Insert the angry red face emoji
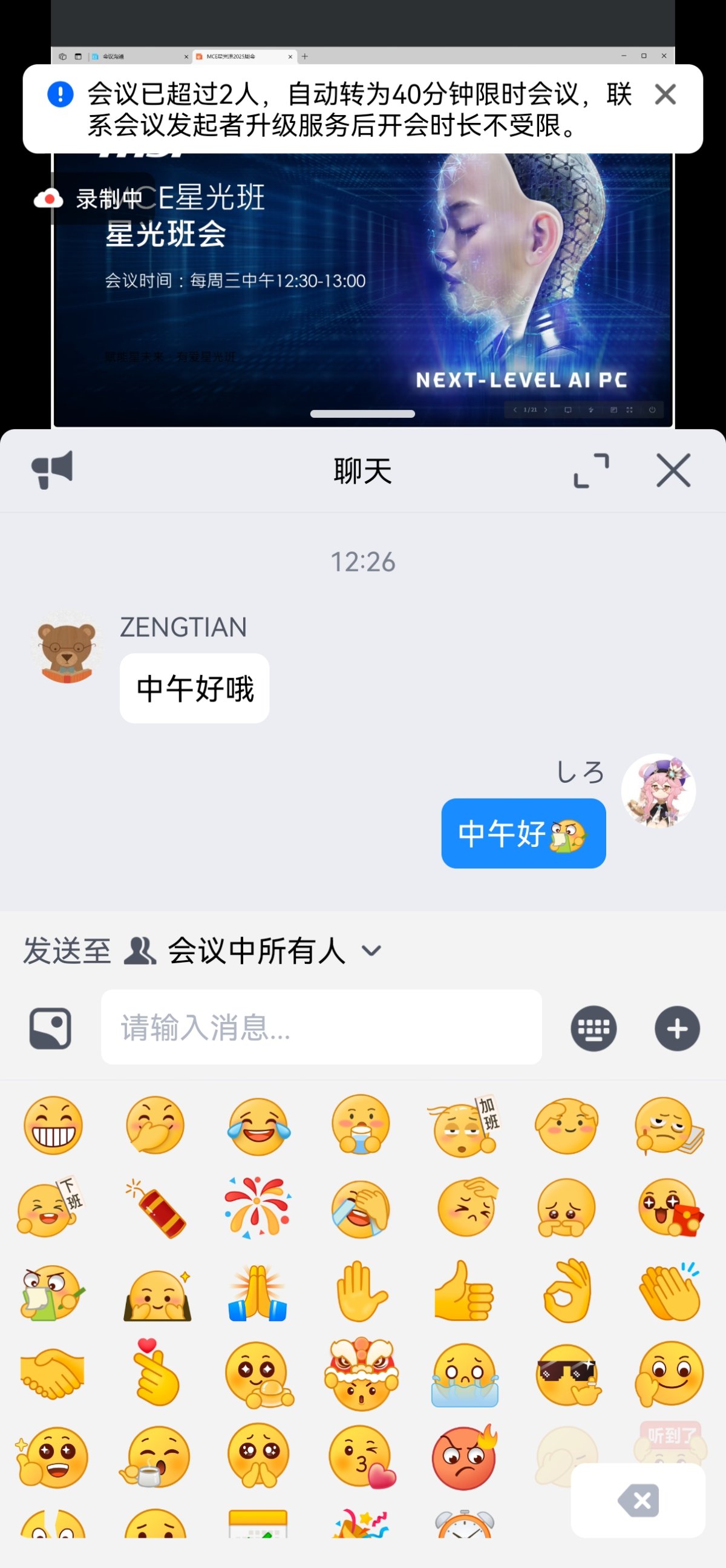The height and width of the screenshot is (1568, 726). pos(464,1457)
